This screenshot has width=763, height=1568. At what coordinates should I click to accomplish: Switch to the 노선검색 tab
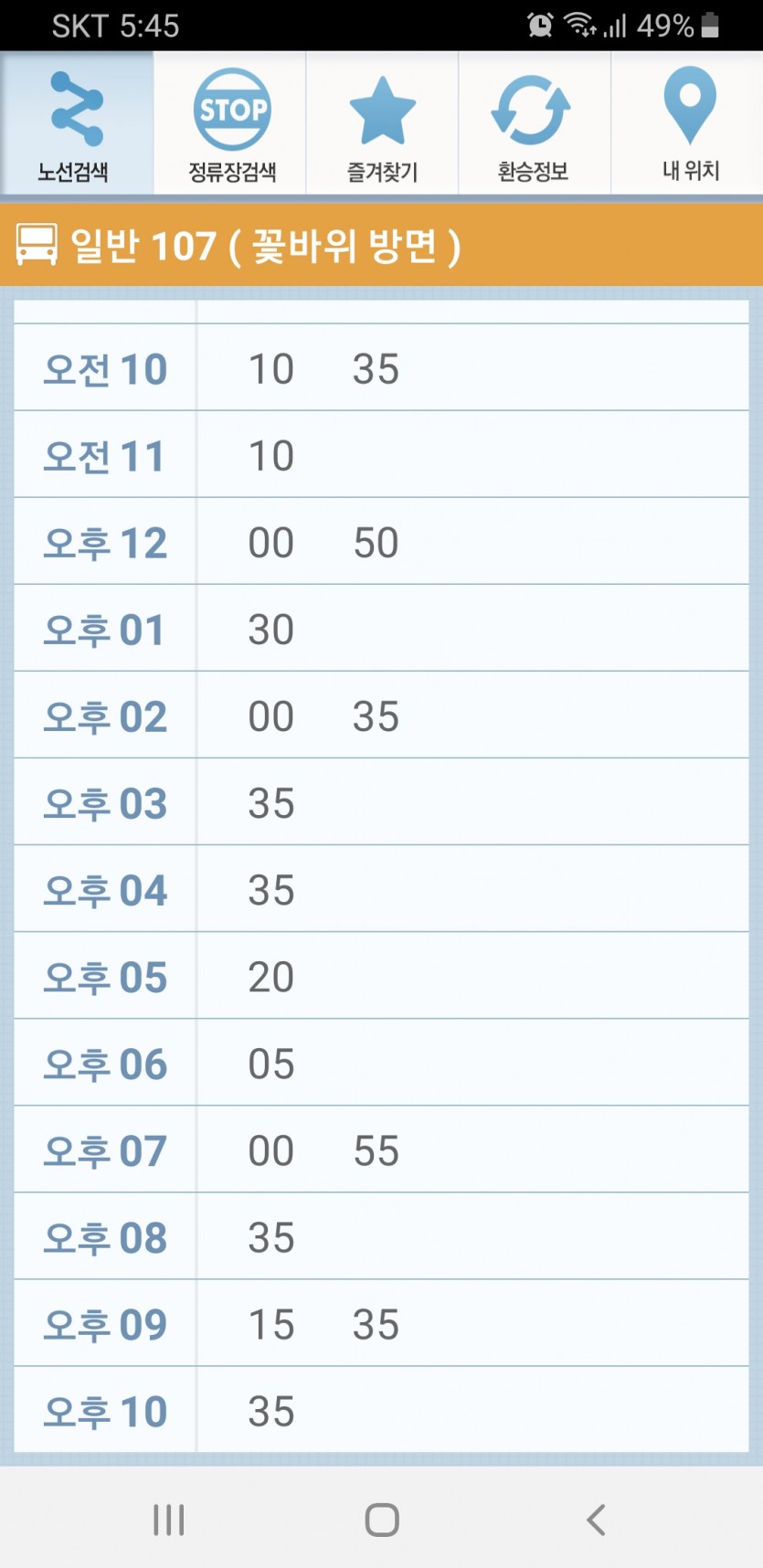76,122
